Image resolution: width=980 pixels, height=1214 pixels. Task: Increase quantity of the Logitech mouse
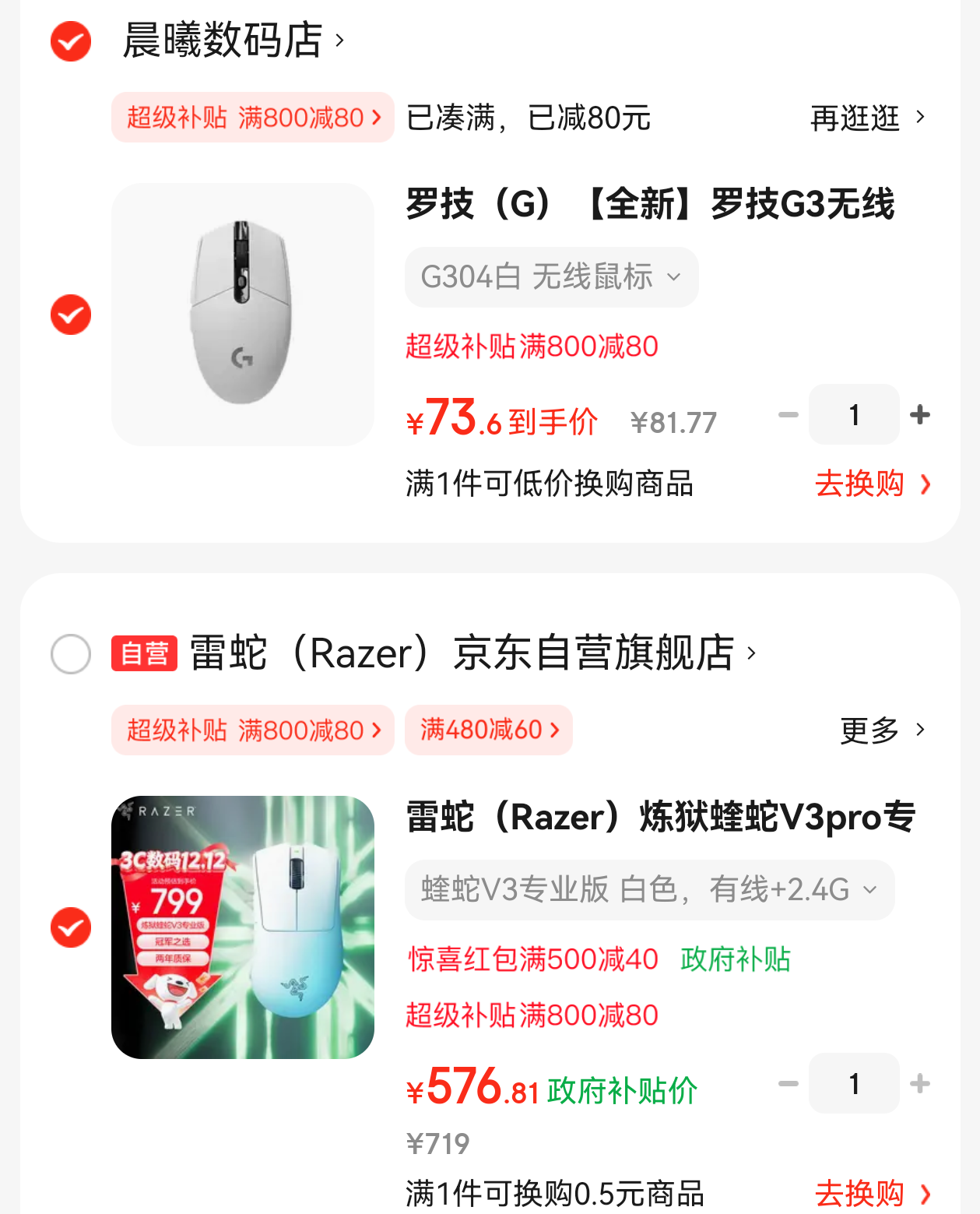point(920,414)
